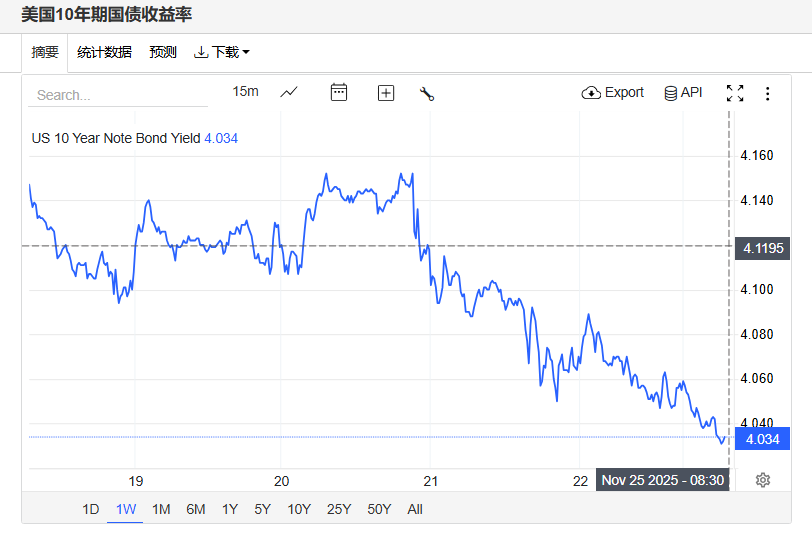This screenshot has width=812, height=541.
Task: Open the chart type line icon
Action: coord(289,92)
